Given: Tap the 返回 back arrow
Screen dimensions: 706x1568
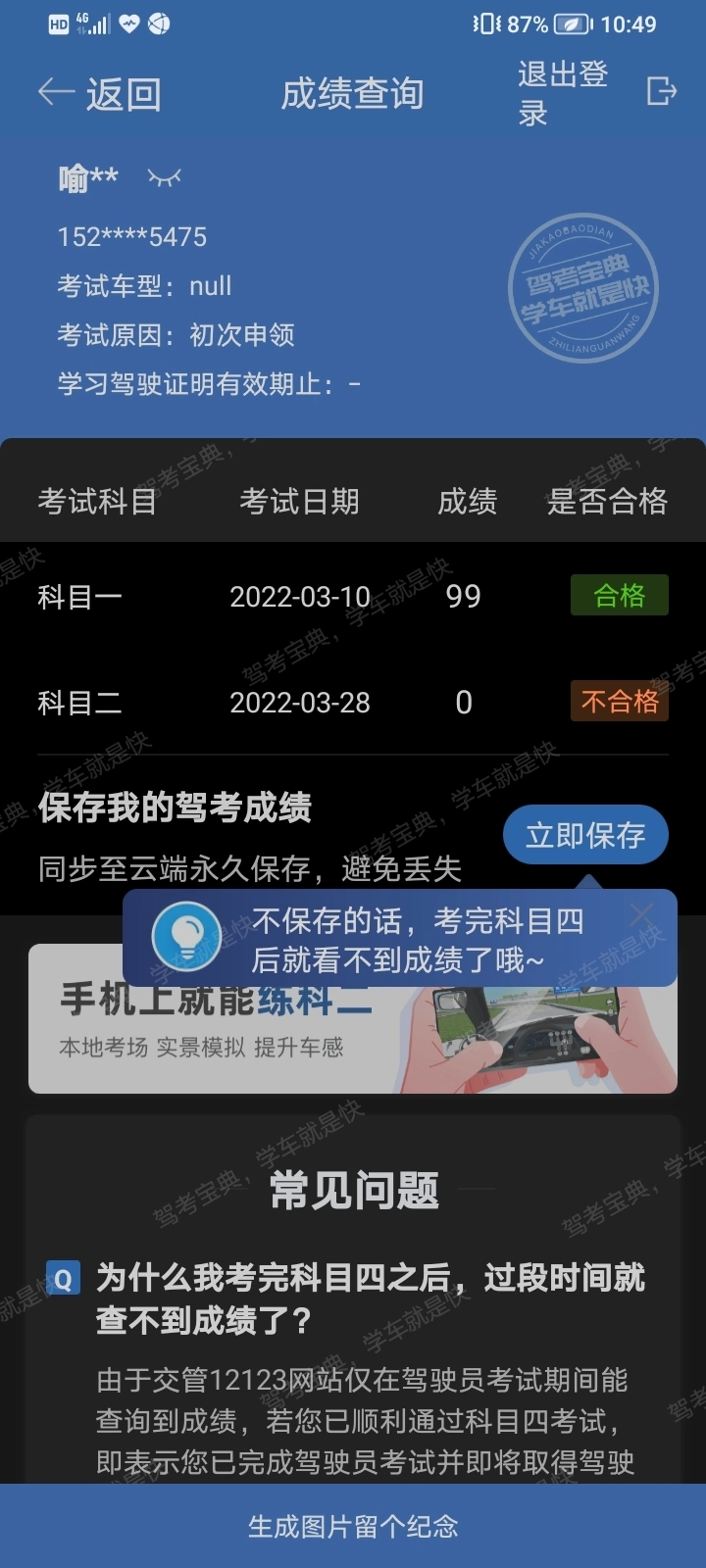Looking at the screenshot, I should pos(98,94).
